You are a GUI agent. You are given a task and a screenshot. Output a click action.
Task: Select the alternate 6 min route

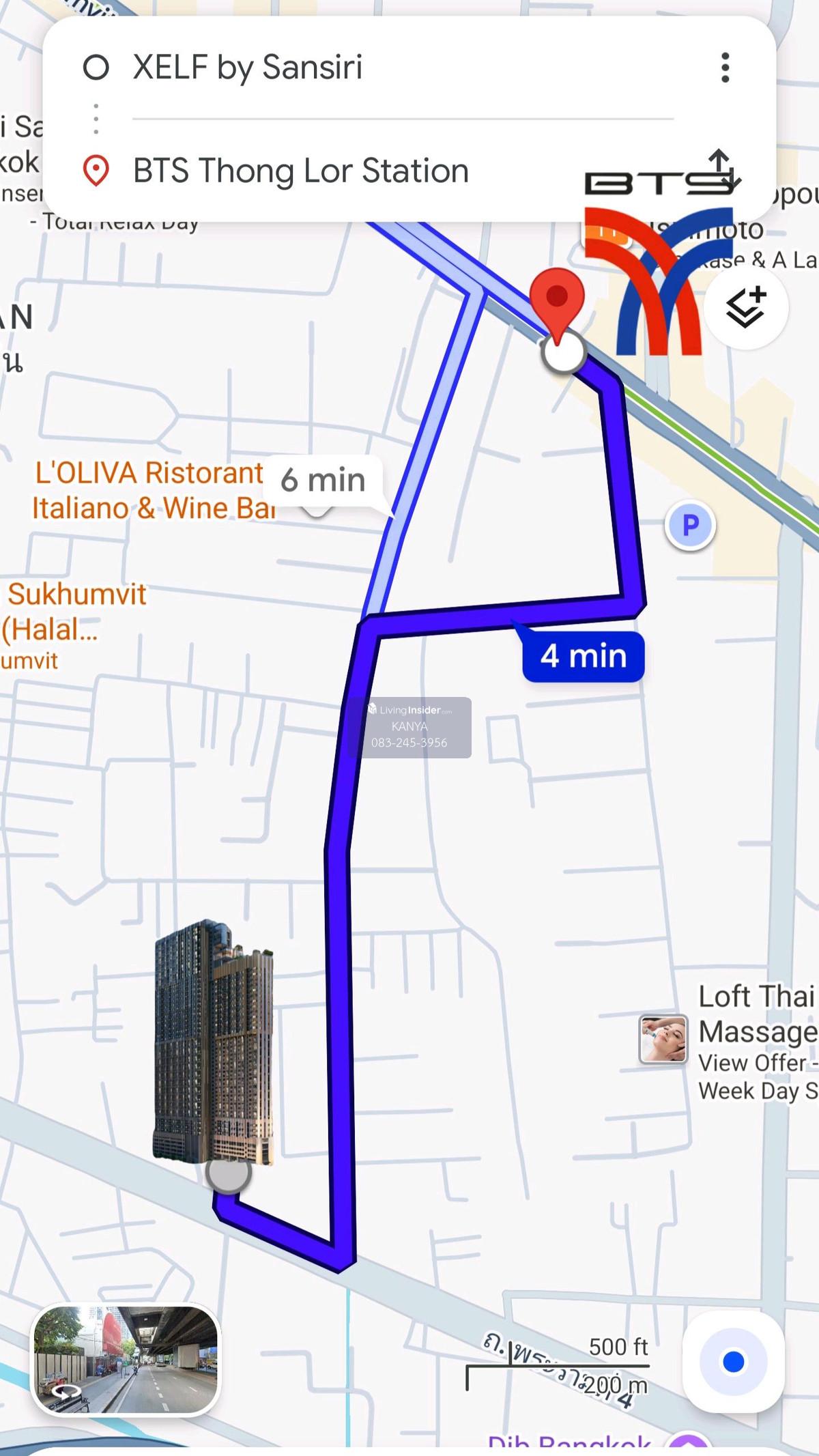pyautogui.click(x=323, y=481)
